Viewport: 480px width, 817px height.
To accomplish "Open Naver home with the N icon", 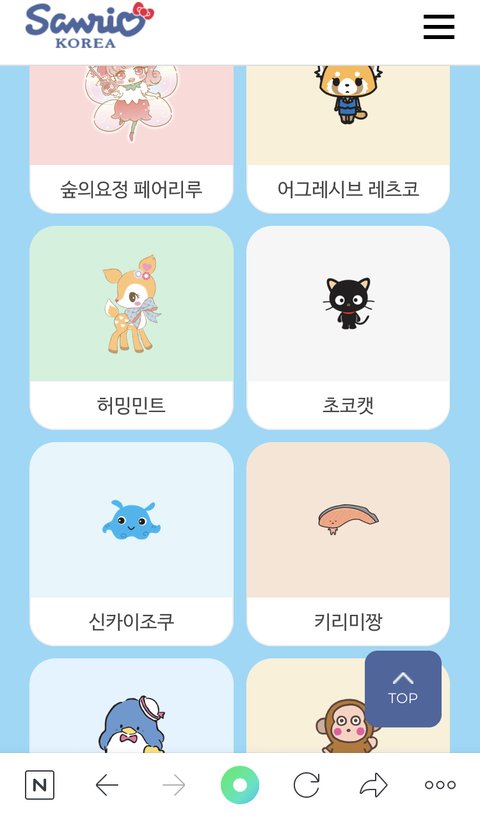I will tap(40, 785).
